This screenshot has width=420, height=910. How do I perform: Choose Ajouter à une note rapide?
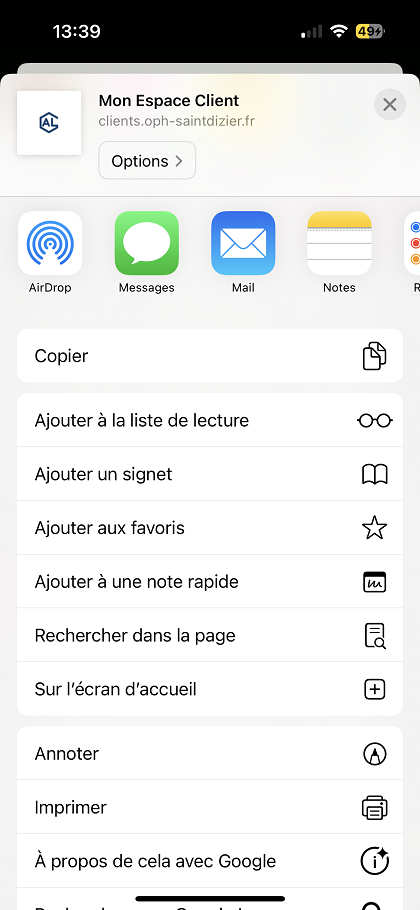coord(210,582)
